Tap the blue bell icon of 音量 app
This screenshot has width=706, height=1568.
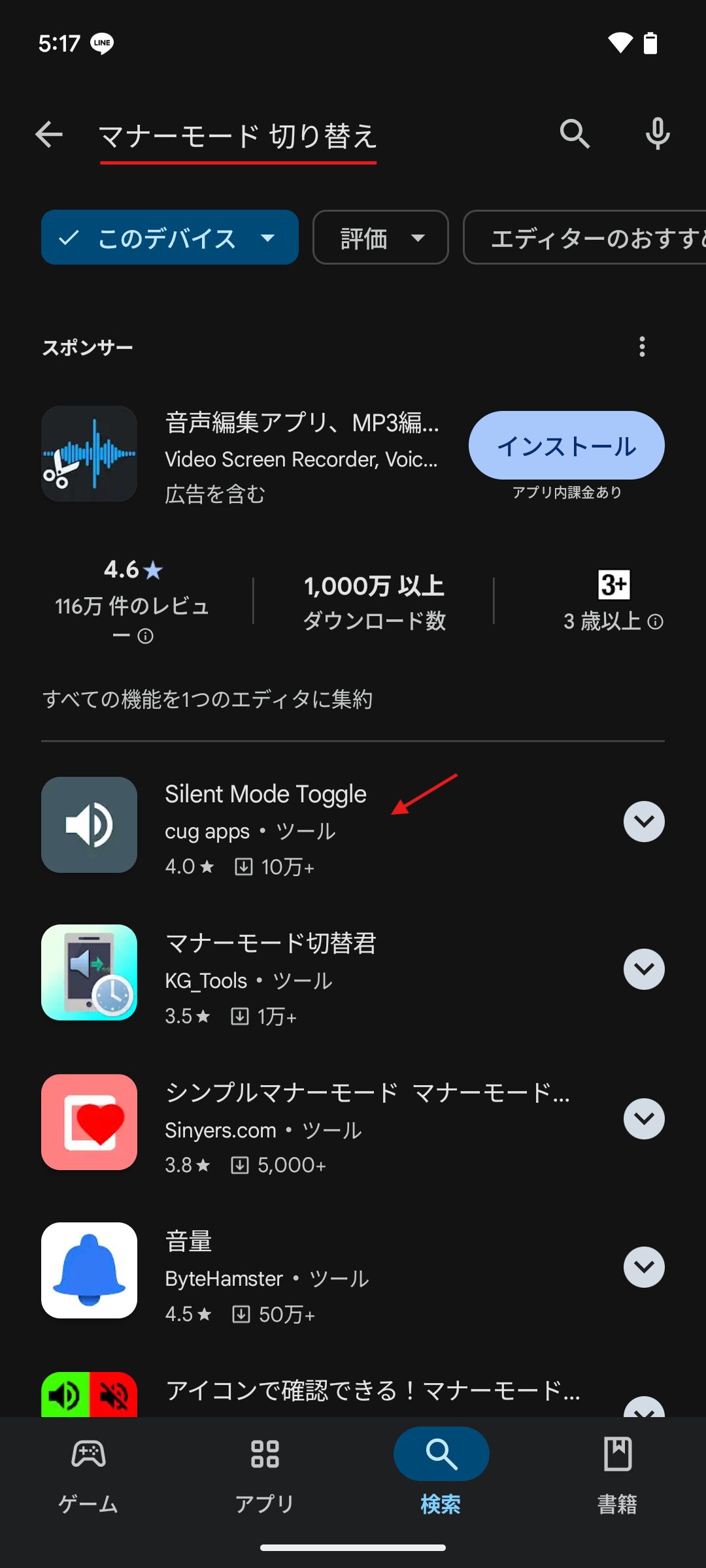point(88,1270)
